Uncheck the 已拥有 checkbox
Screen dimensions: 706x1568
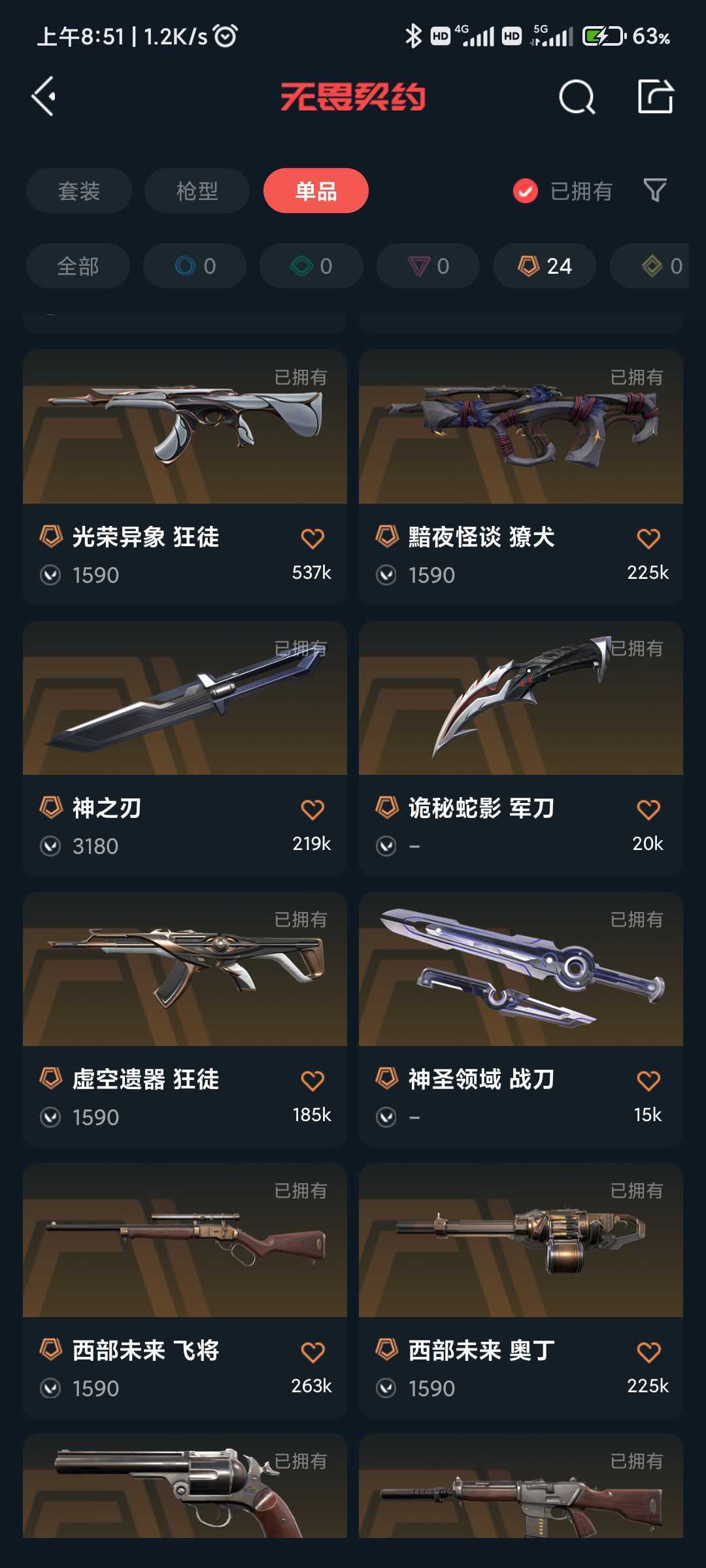[526, 191]
